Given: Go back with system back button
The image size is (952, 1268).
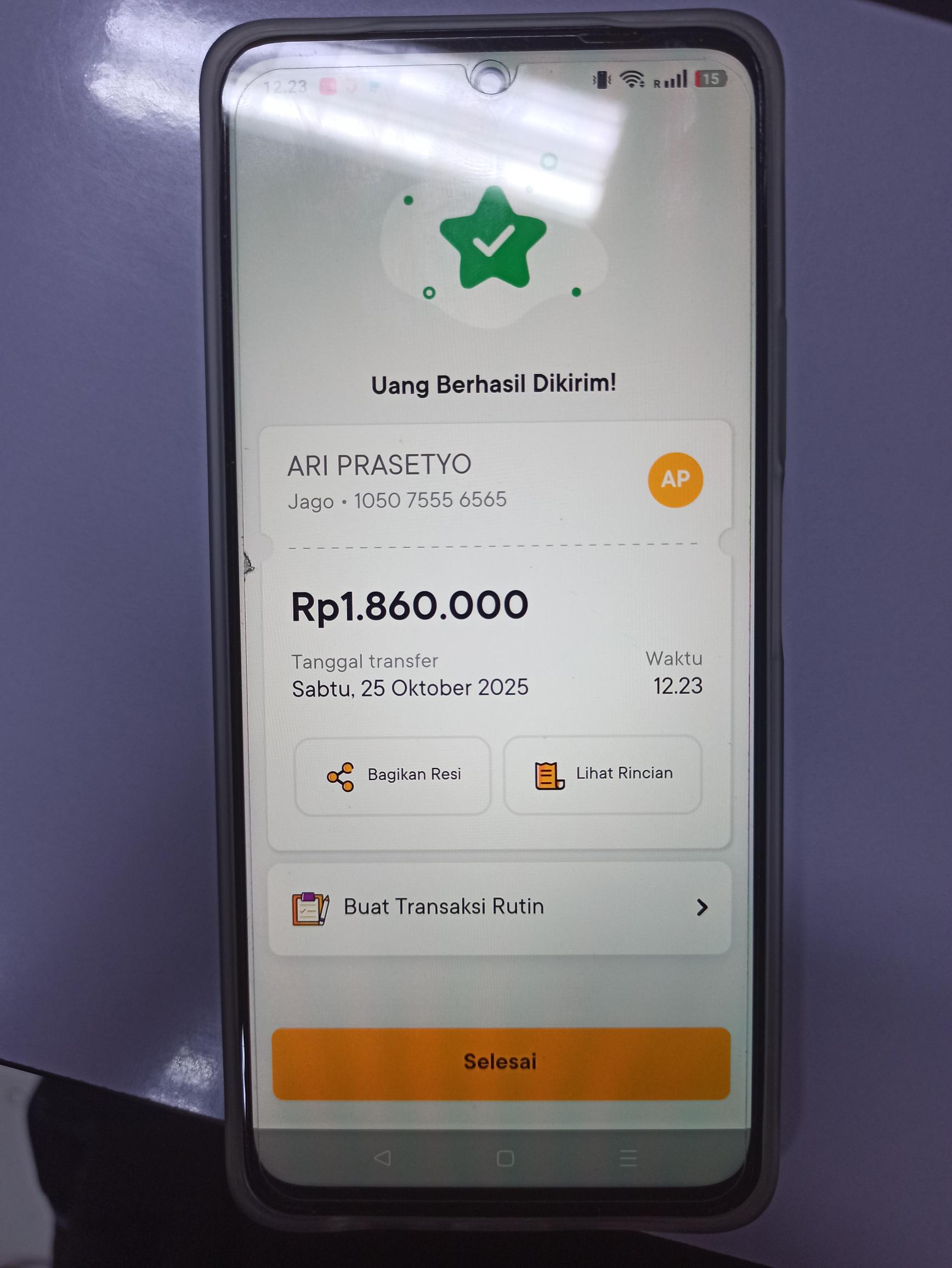Looking at the screenshot, I should point(382,1158).
